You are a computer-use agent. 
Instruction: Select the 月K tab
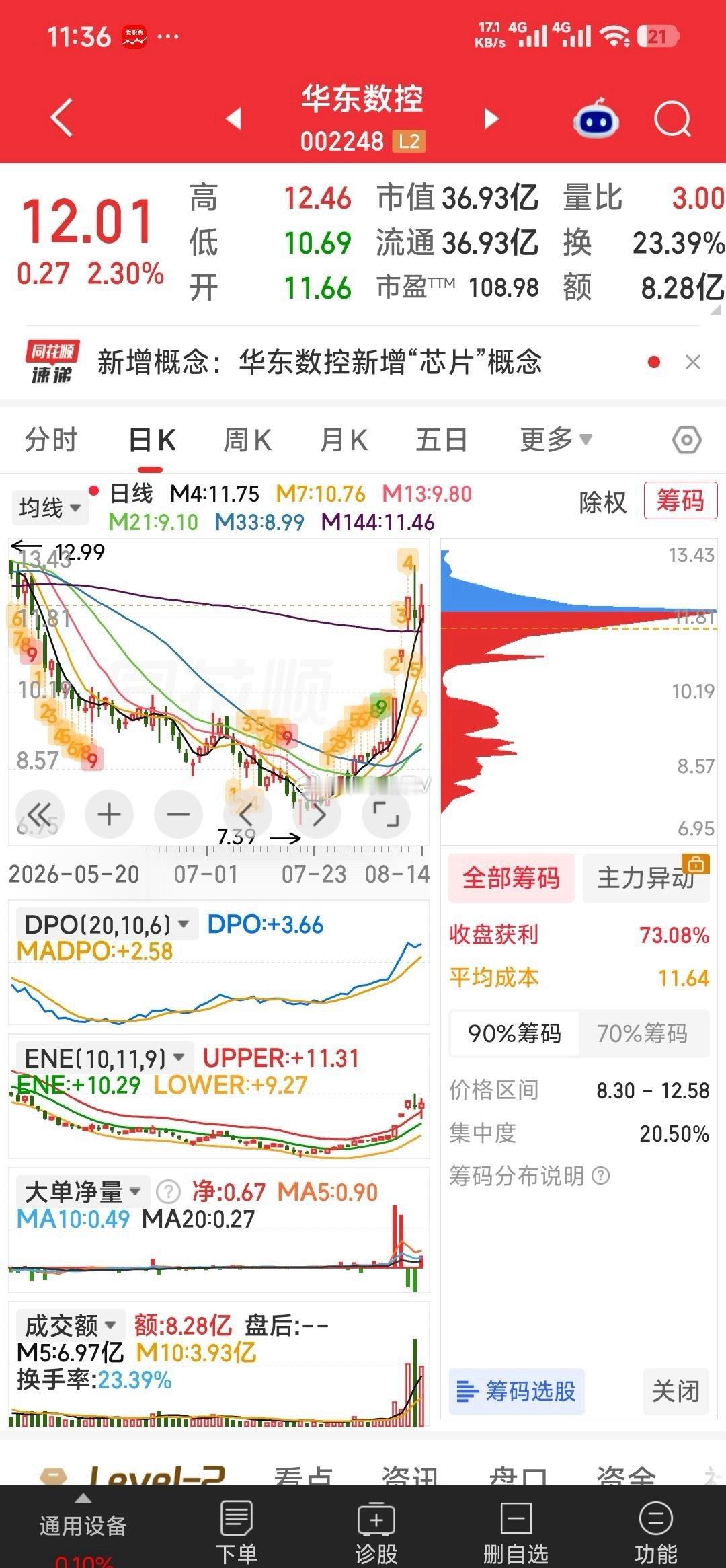[344, 441]
